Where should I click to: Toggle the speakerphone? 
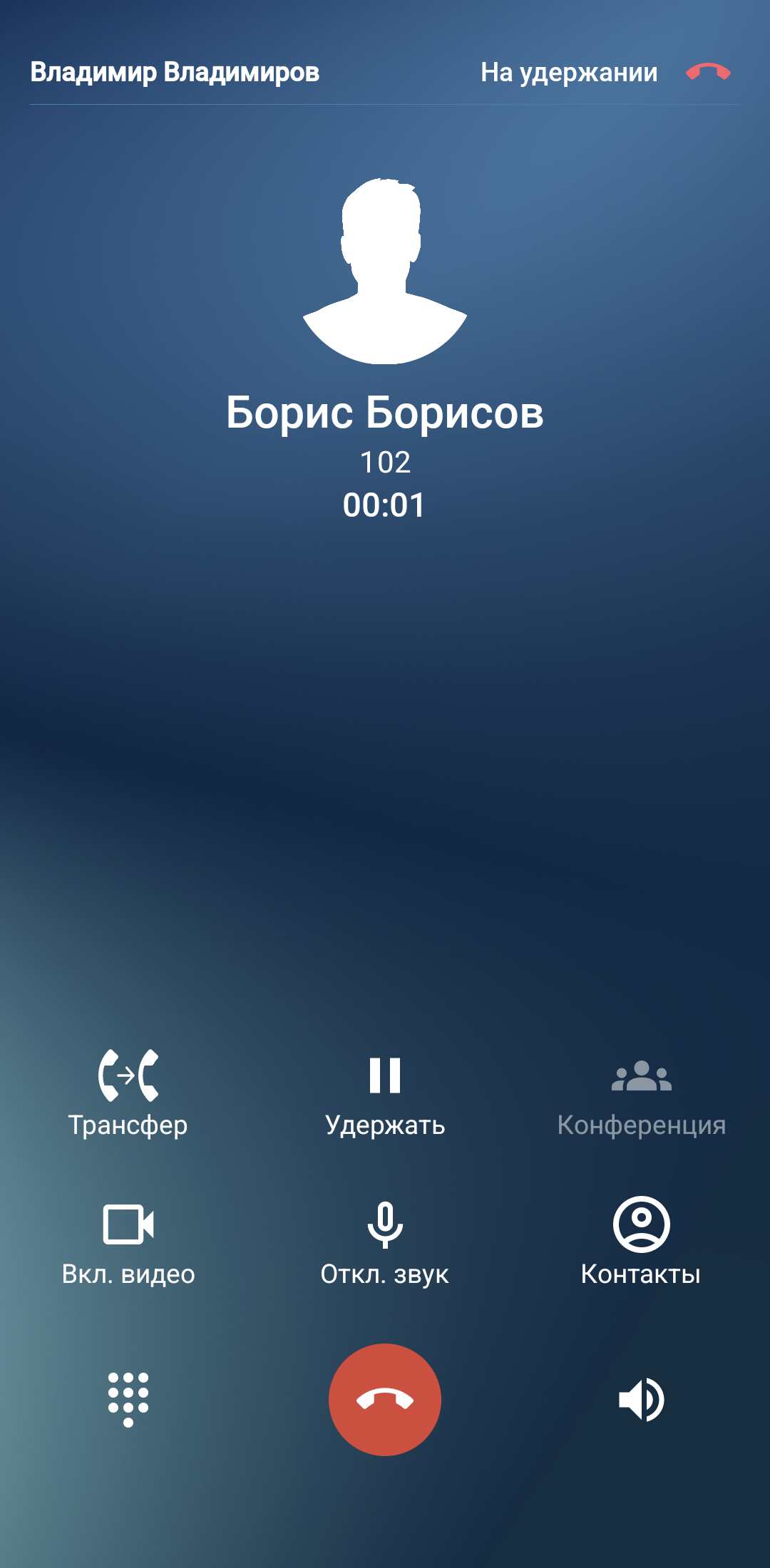(641, 1399)
